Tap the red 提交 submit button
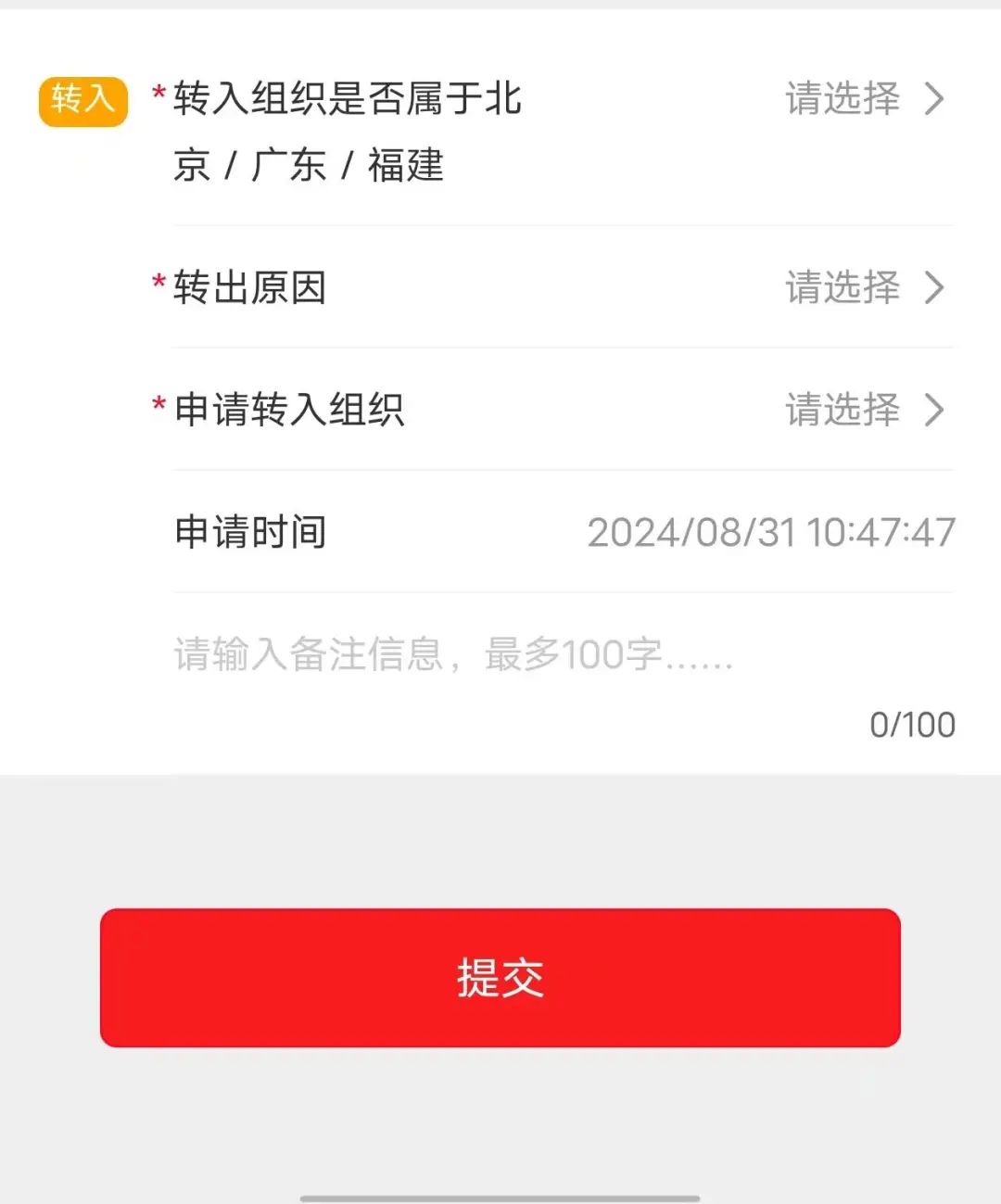 (x=500, y=978)
